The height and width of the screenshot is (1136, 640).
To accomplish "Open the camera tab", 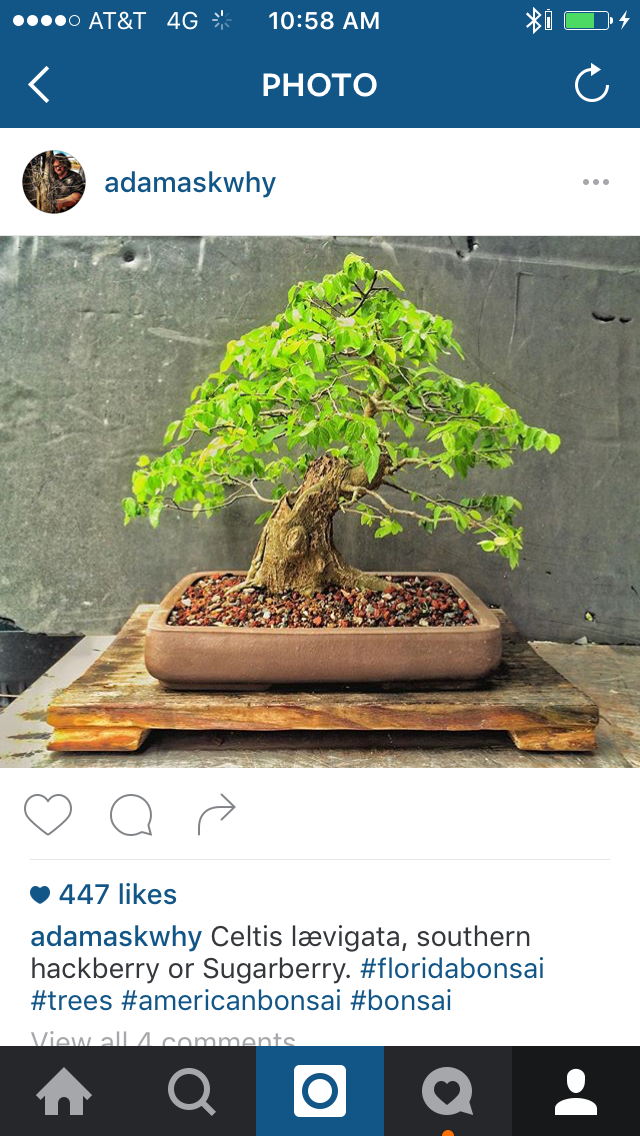I will pos(320,1091).
